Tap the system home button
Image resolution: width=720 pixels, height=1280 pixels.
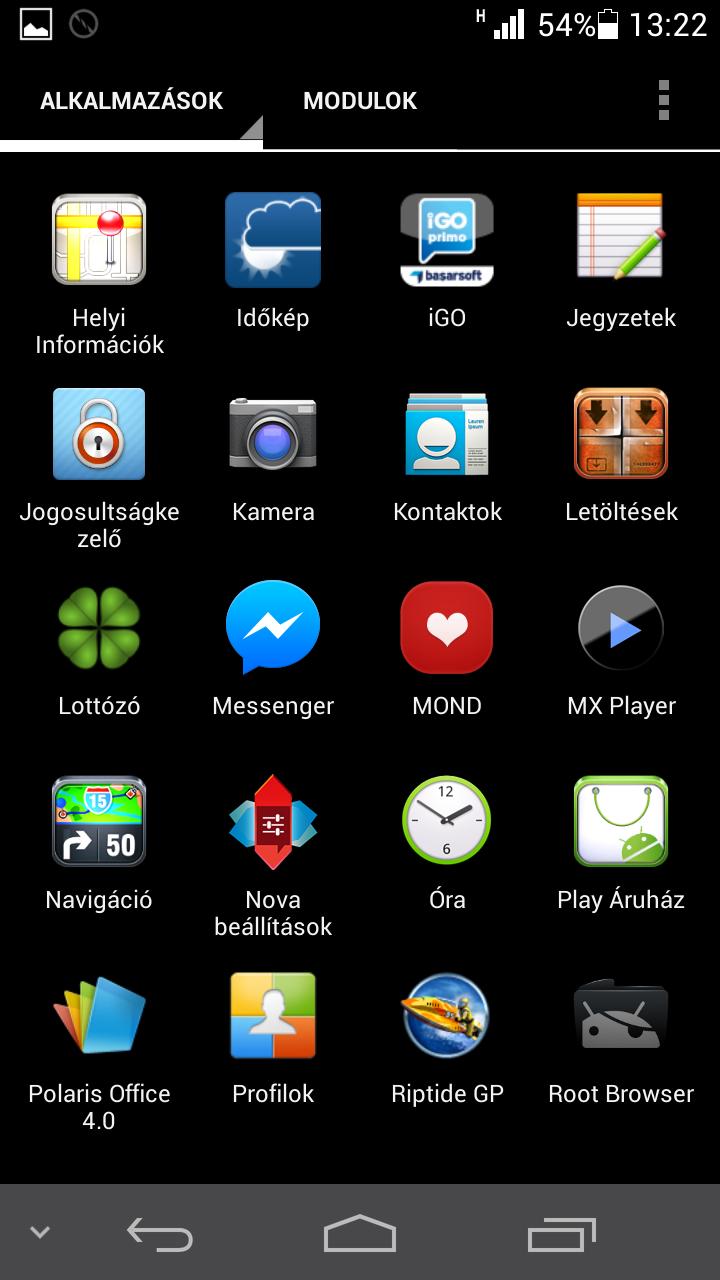tap(360, 1233)
